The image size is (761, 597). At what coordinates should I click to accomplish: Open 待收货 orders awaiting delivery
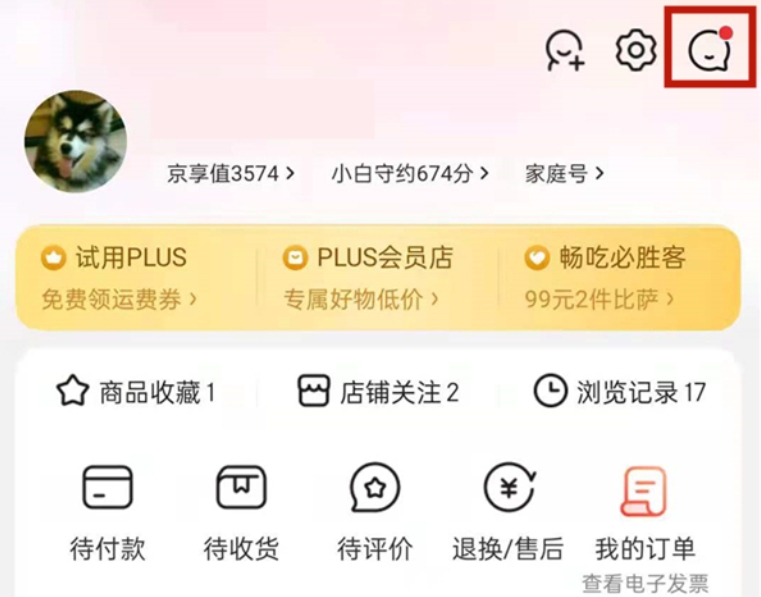tap(241, 511)
